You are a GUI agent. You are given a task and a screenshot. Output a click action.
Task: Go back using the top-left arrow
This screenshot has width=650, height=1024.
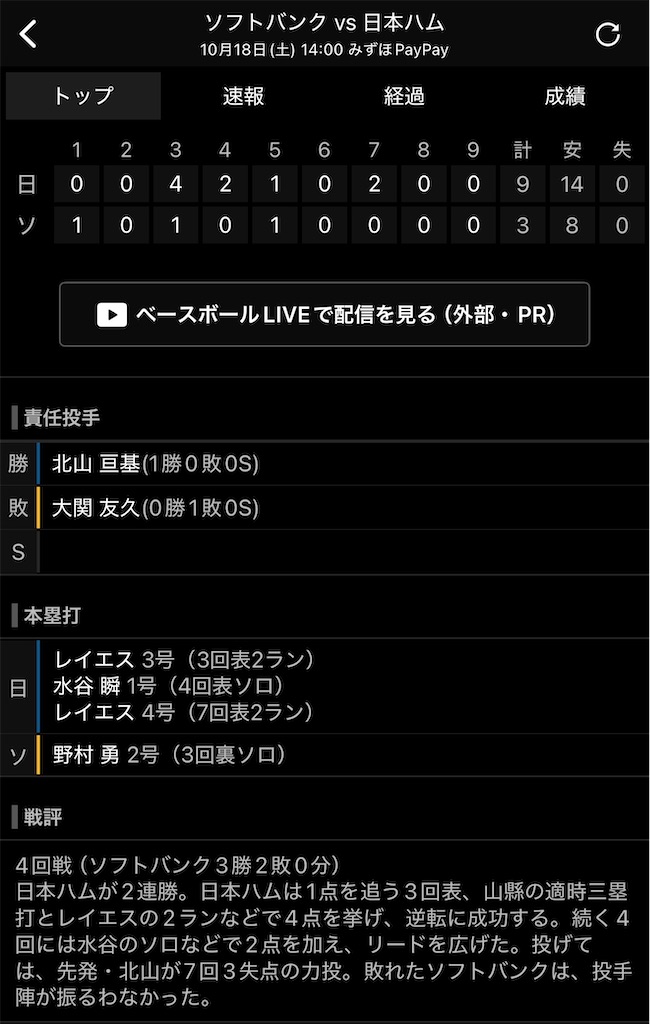point(29,34)
